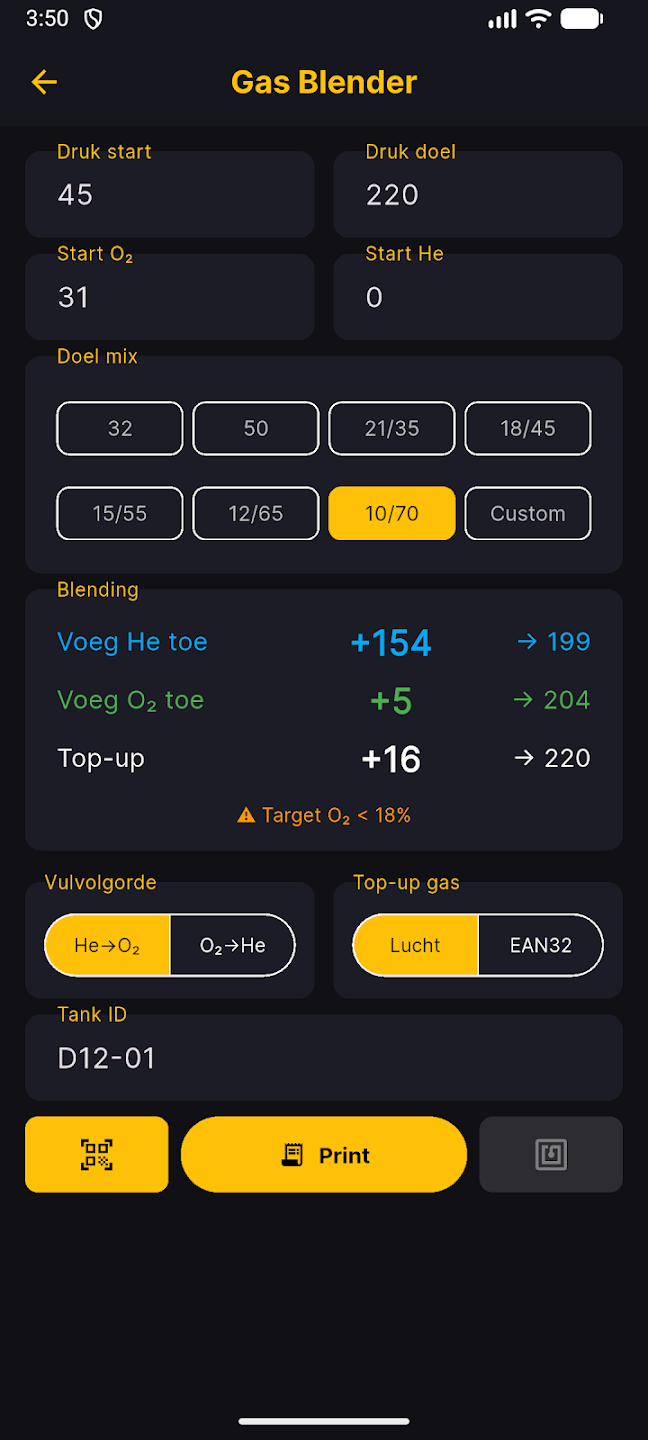Switch fill order to O₂→He
This screenshot has width=648, height=1440.
[x=233, y=945]
